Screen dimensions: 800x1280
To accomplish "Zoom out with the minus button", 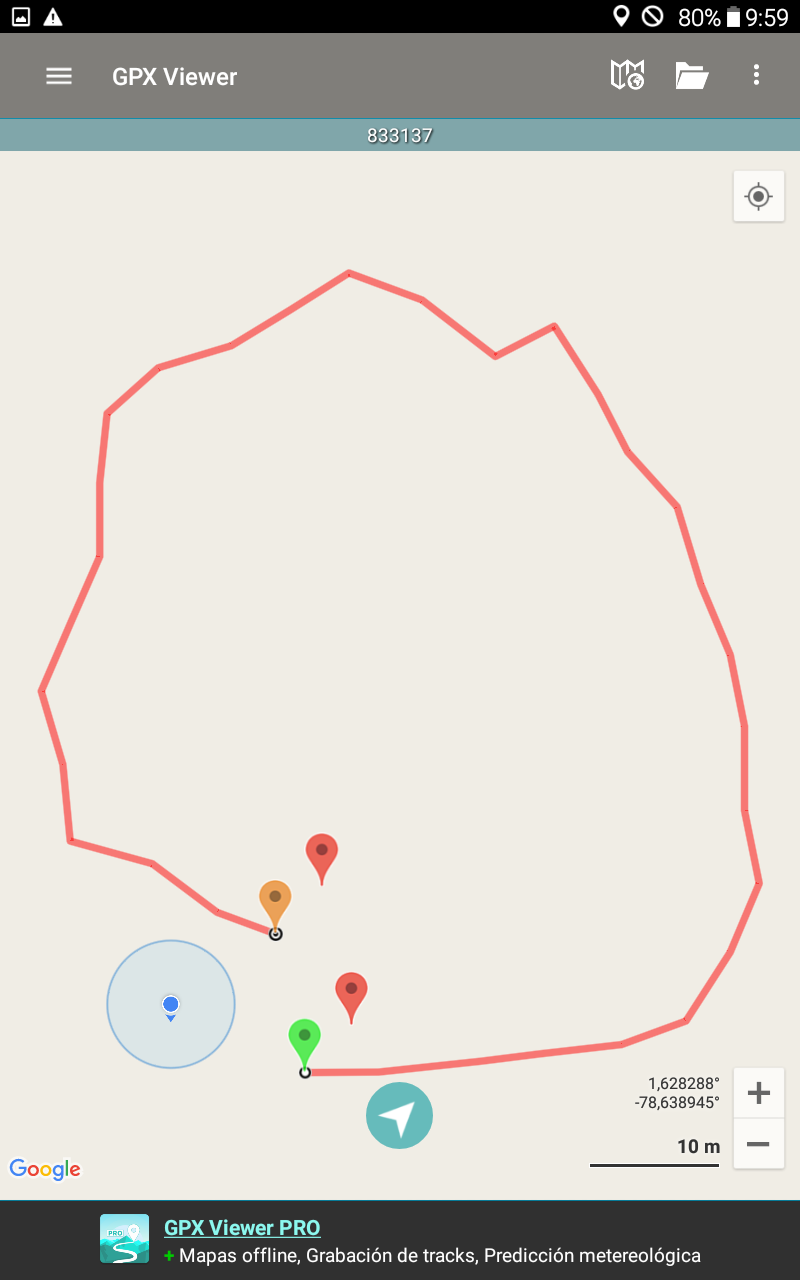I will [758, 1144].
